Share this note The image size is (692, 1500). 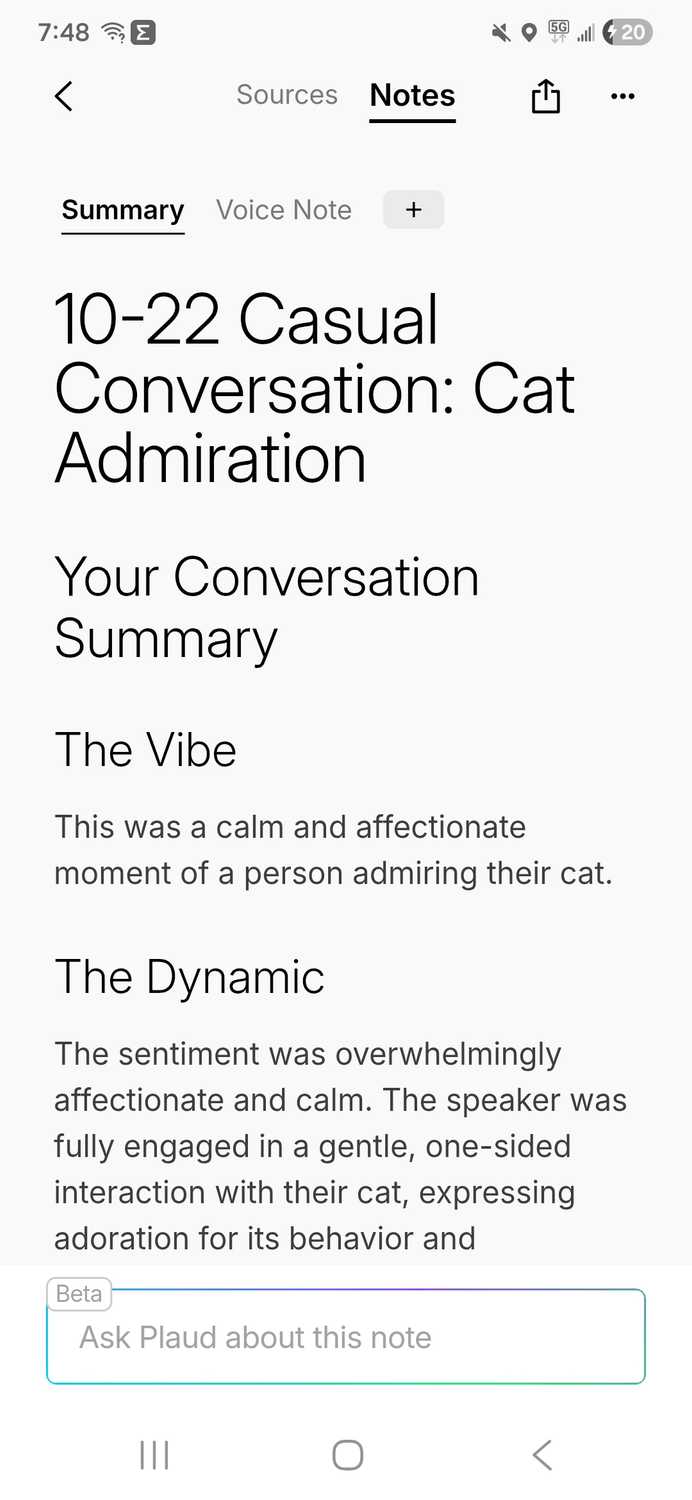coord(545,96)
